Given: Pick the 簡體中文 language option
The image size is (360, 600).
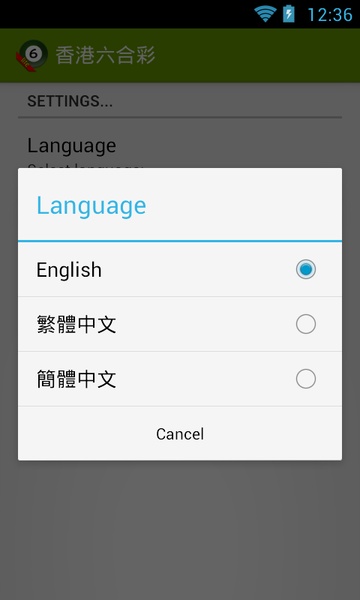Looking at the screenshot, I should pos(180,379).
